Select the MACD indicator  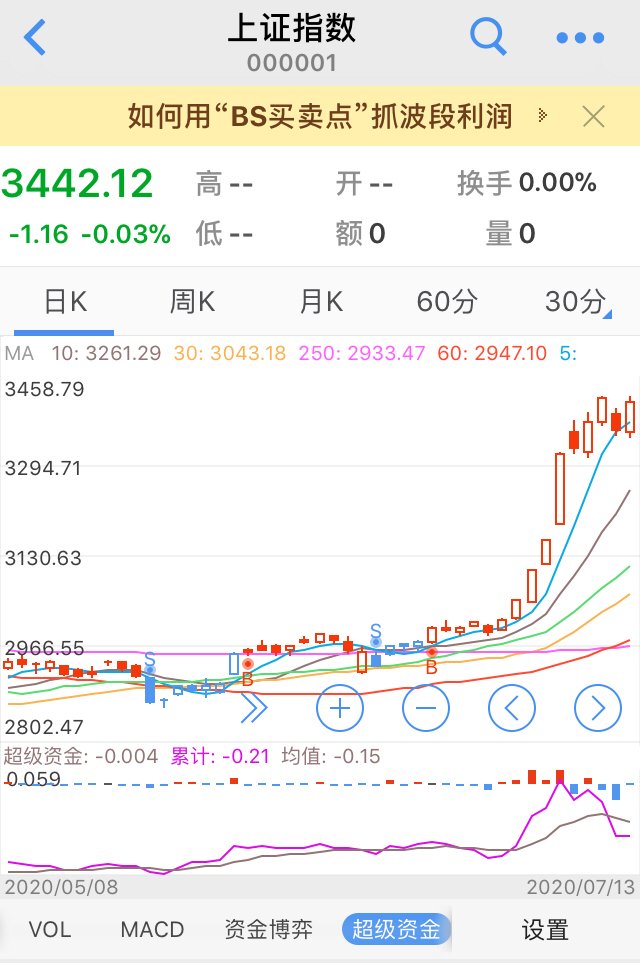pos(152,930)
